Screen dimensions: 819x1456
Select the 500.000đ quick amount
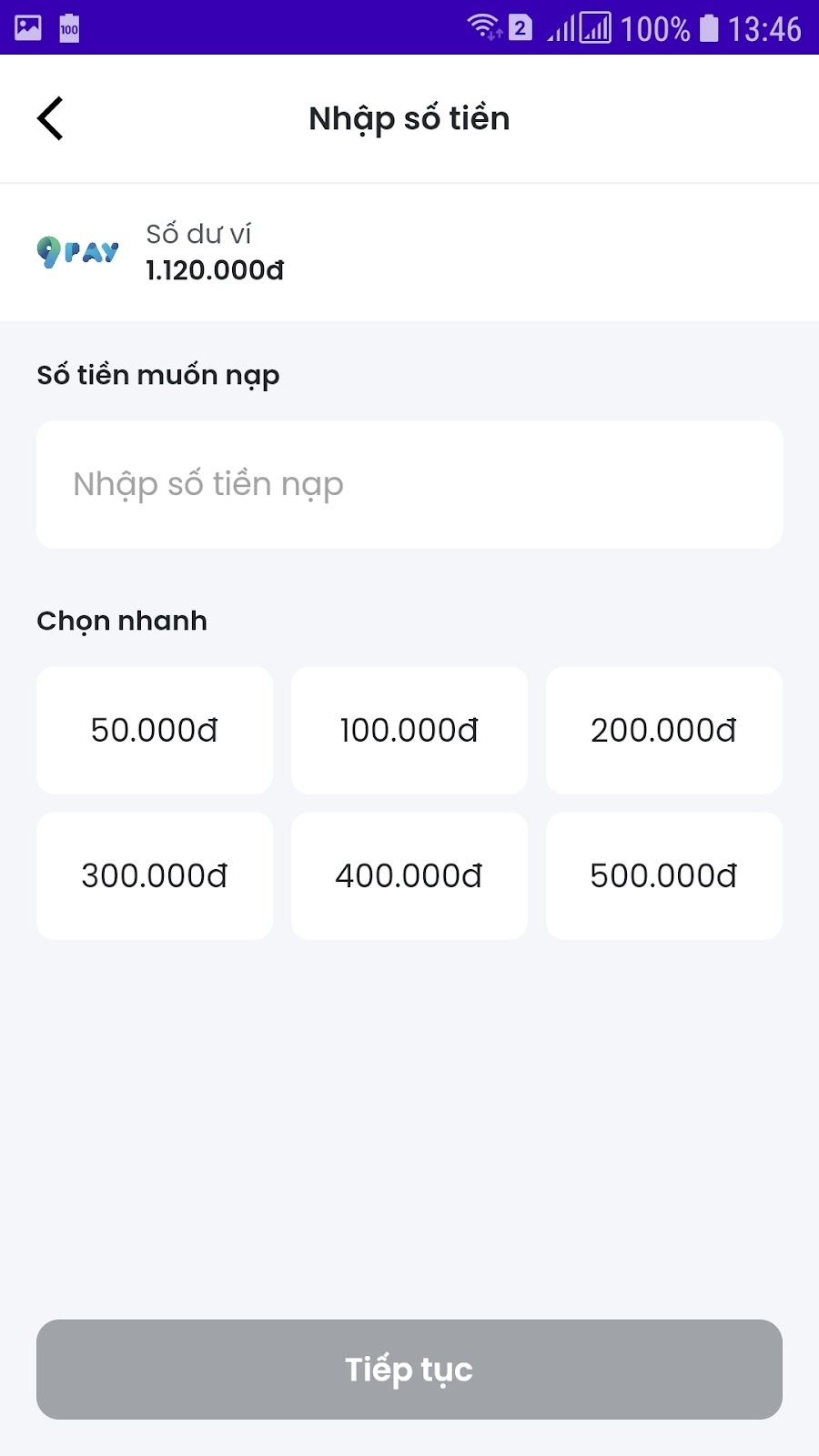pos(663,875)
